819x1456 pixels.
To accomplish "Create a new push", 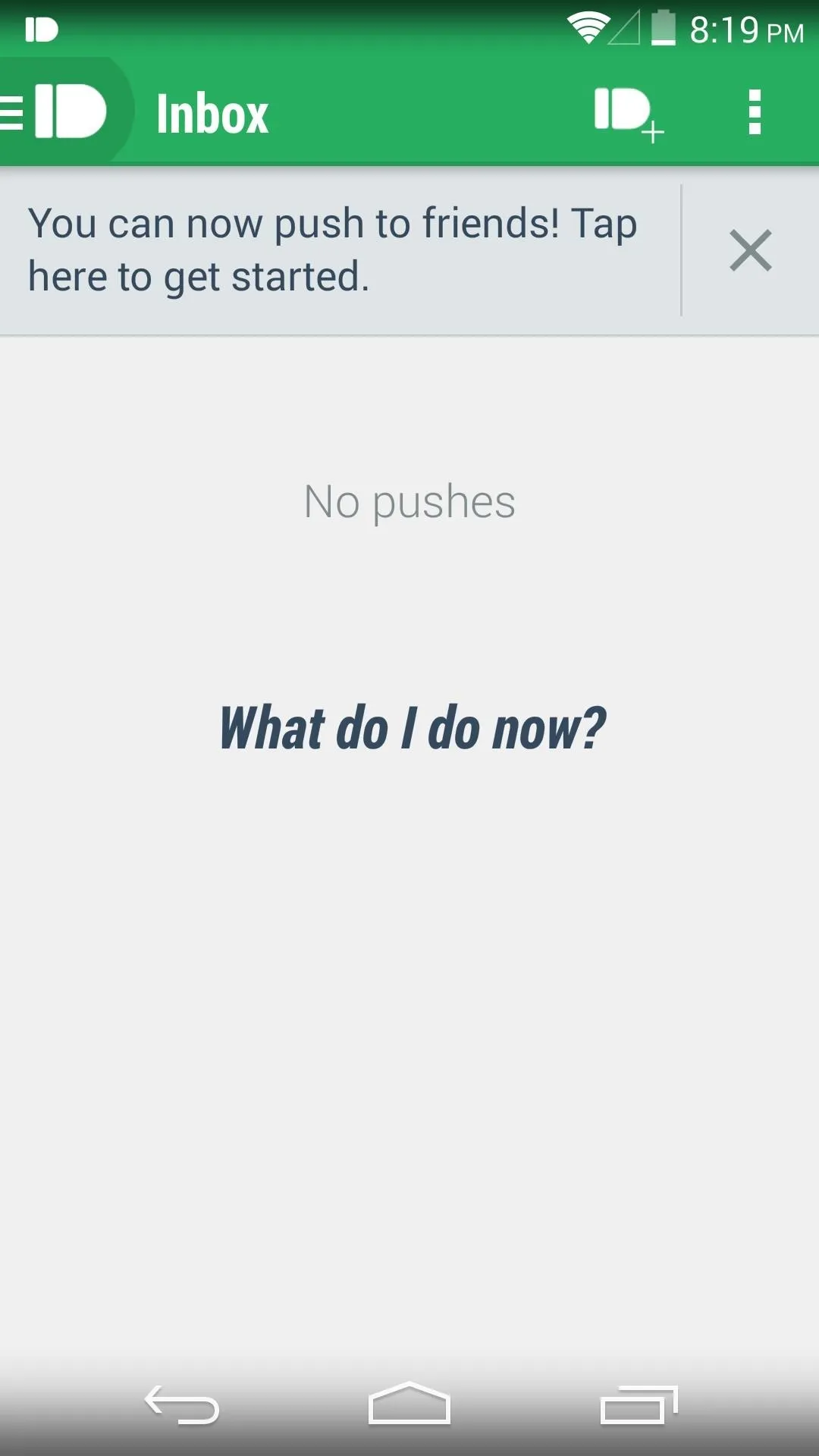I will pos(629,113).
